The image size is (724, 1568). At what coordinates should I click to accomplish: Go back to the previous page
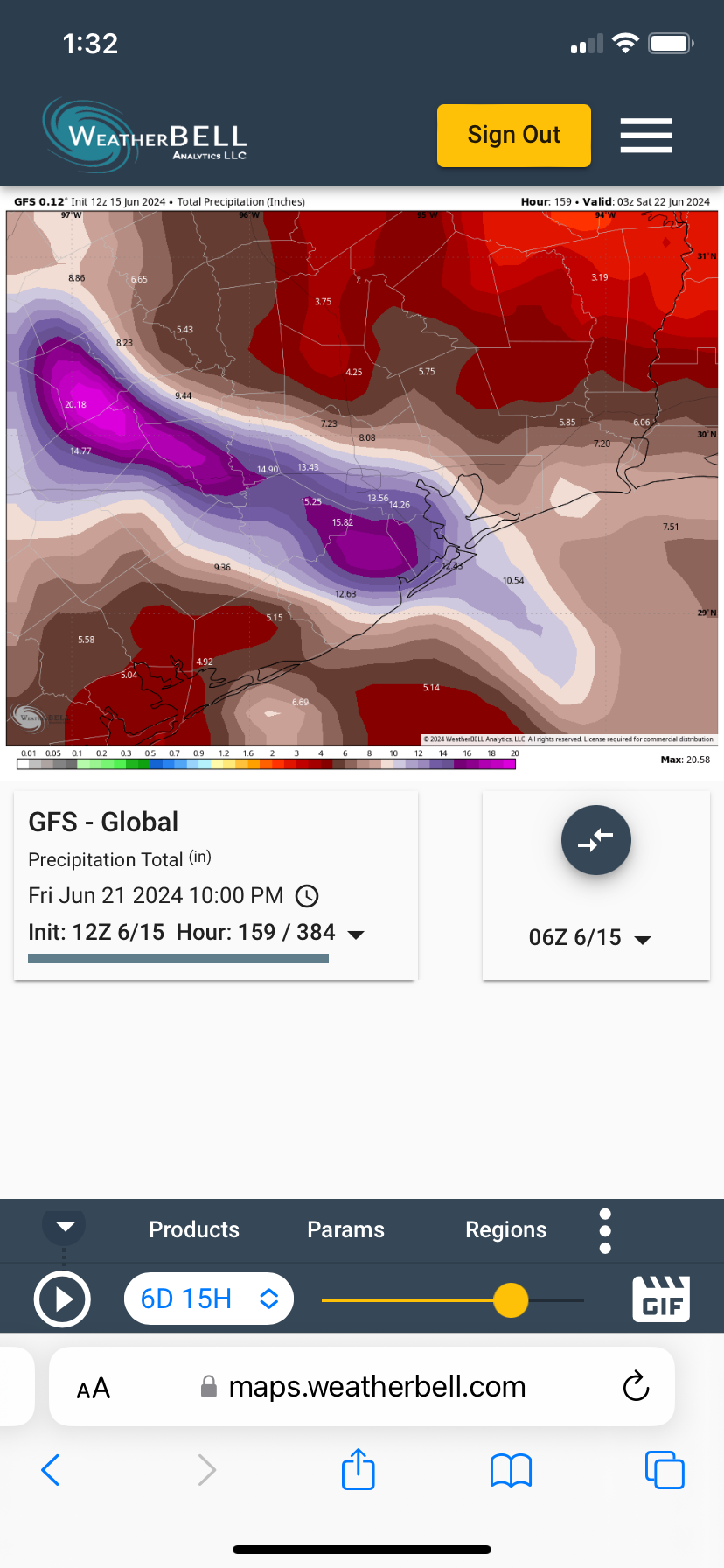pyautogui.click(x=51, y=1470)
